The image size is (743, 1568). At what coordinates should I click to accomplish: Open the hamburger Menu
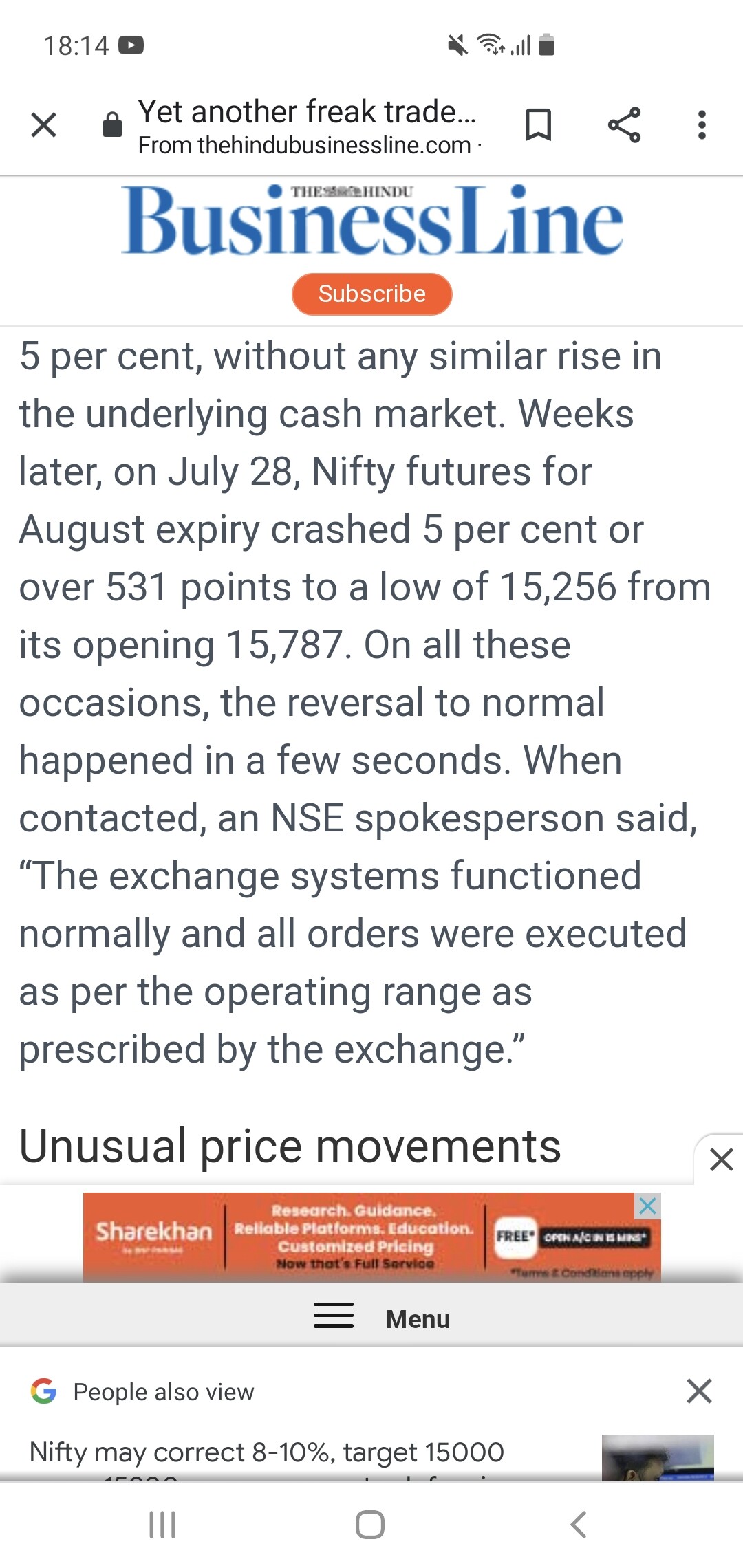click(x=381, y=1318)
